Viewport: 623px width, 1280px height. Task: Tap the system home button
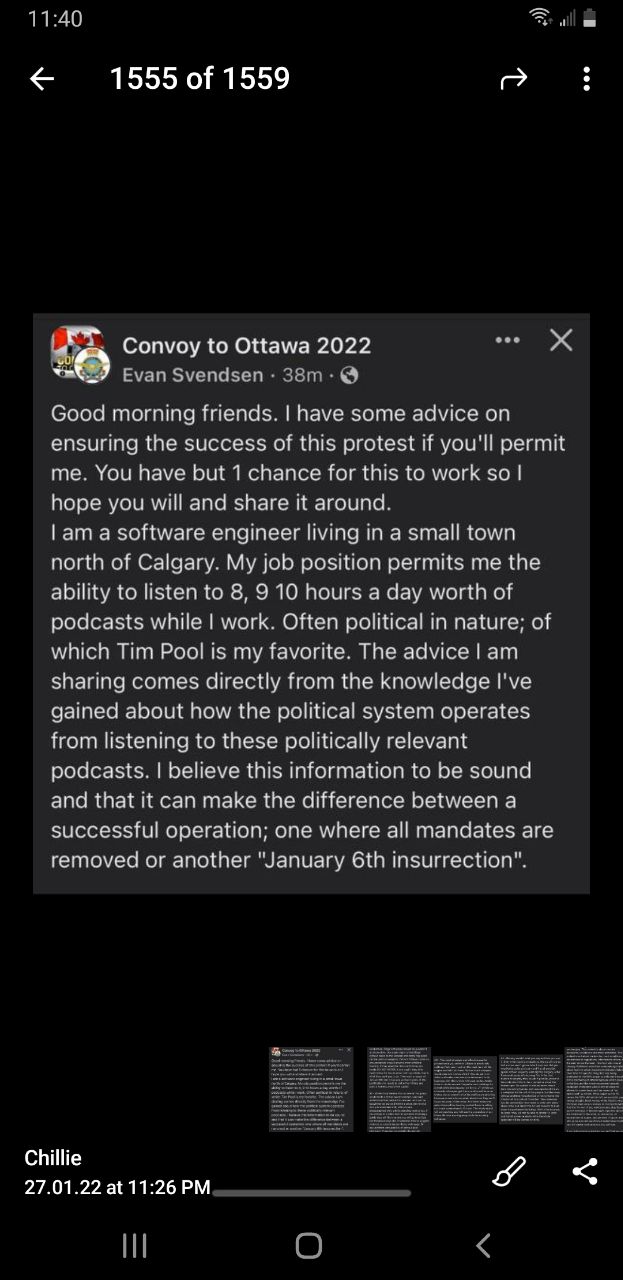309,1245
